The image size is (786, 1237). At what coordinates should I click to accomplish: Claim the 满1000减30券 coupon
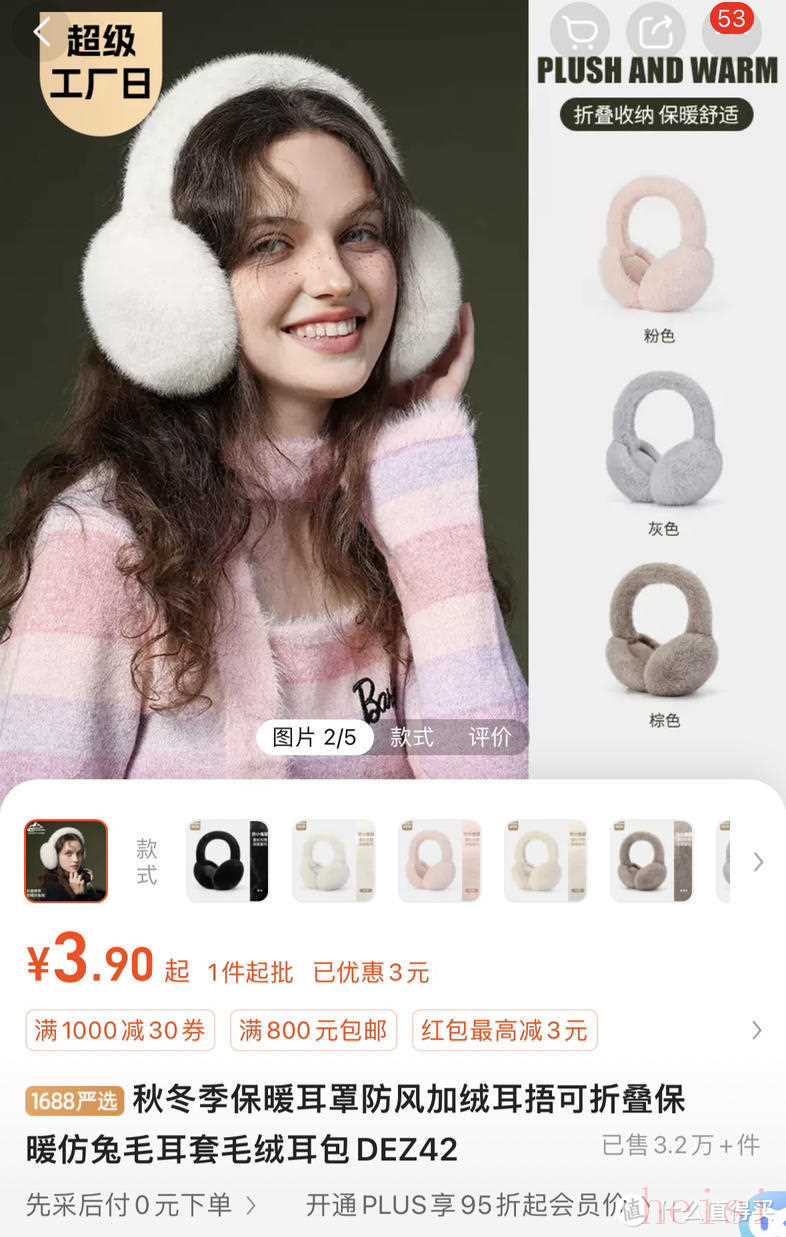click(x=120, y=1031)
